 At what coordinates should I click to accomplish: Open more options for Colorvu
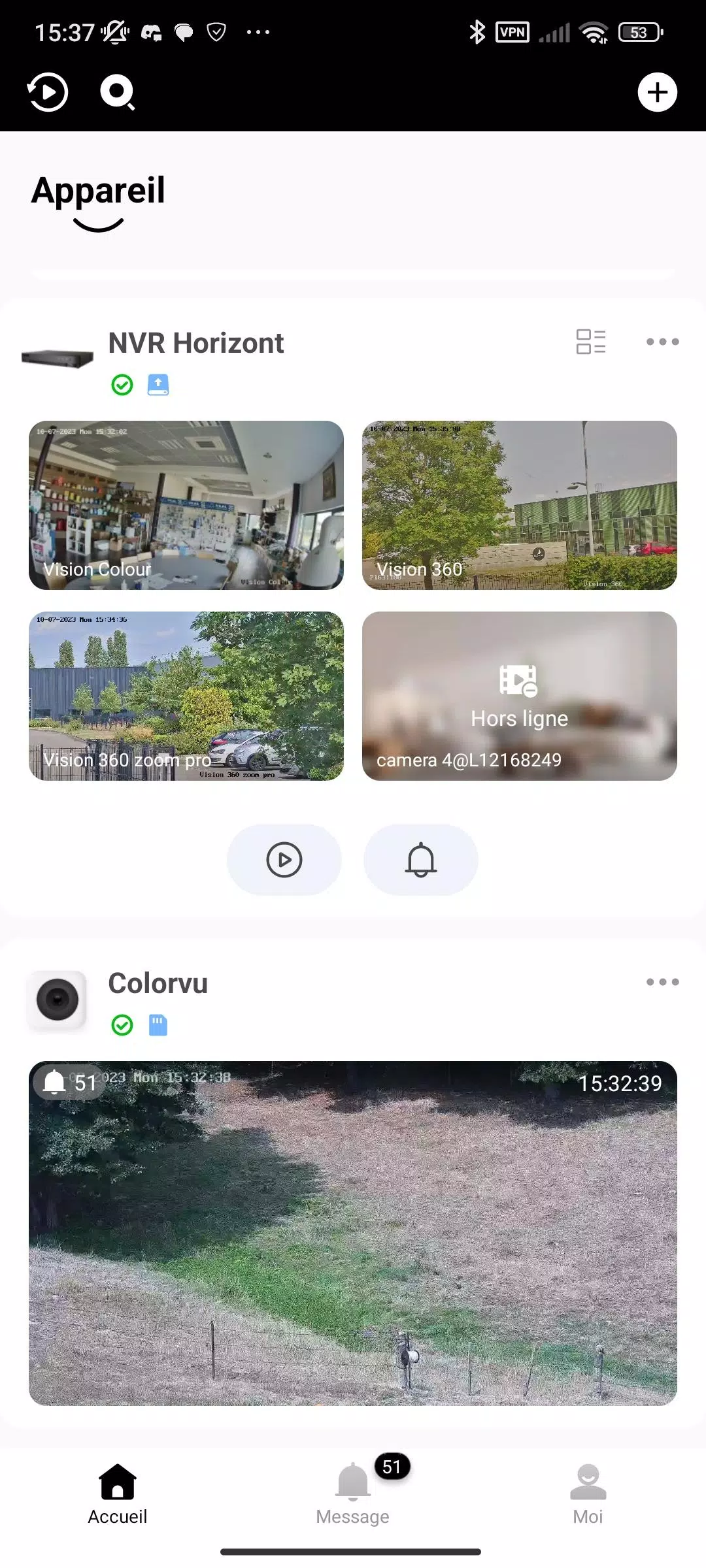tap(662, 982)
